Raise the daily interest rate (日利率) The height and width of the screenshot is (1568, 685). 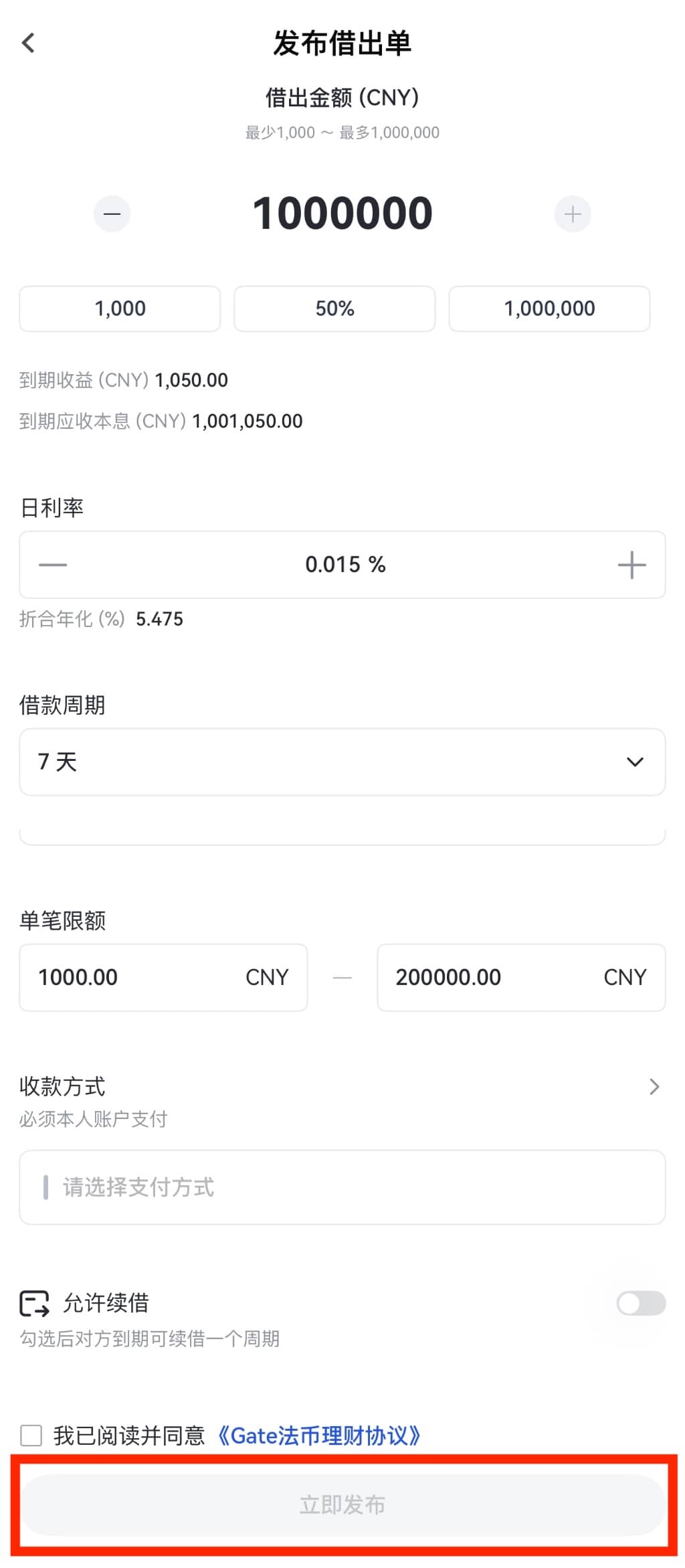(x=631, y=565)
